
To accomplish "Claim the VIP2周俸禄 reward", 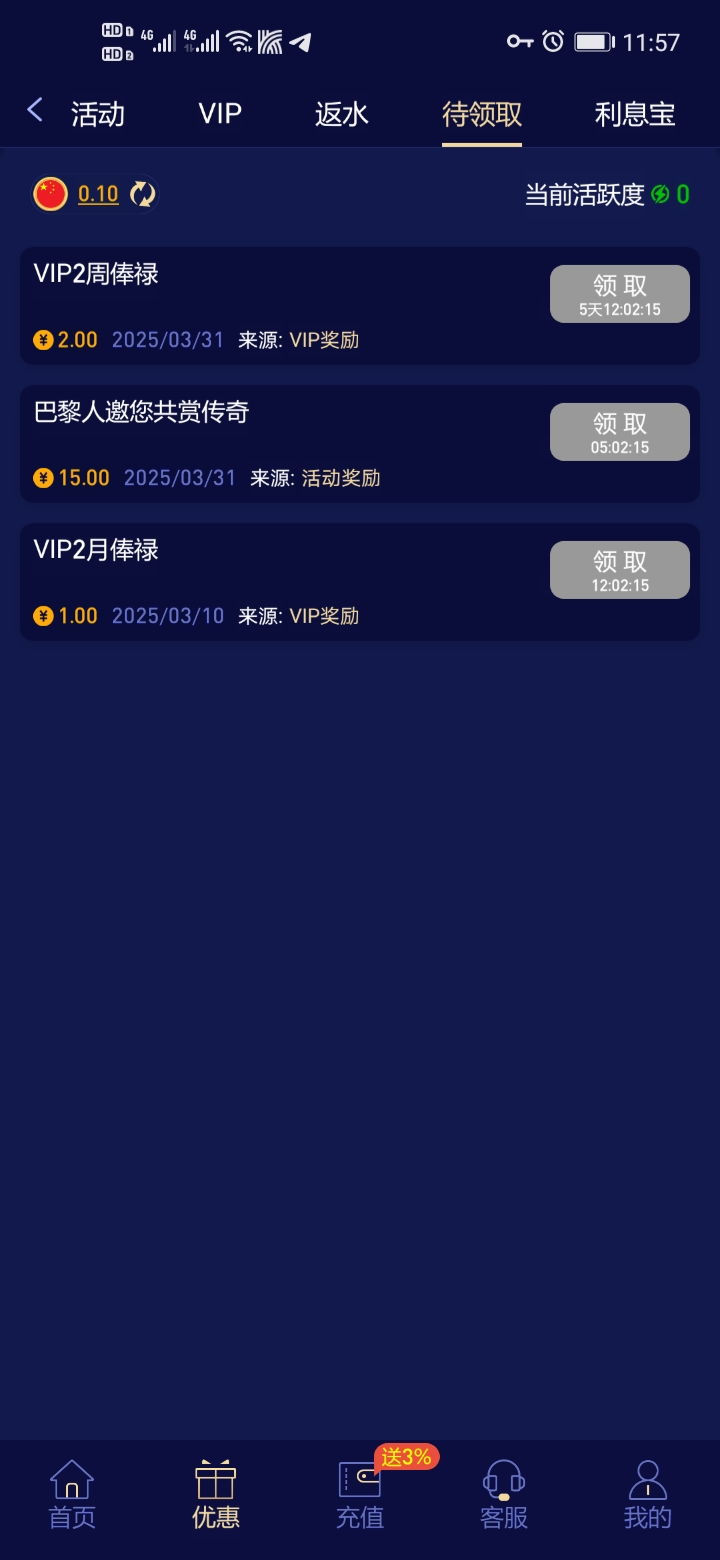I will click(x=619, y=292).
